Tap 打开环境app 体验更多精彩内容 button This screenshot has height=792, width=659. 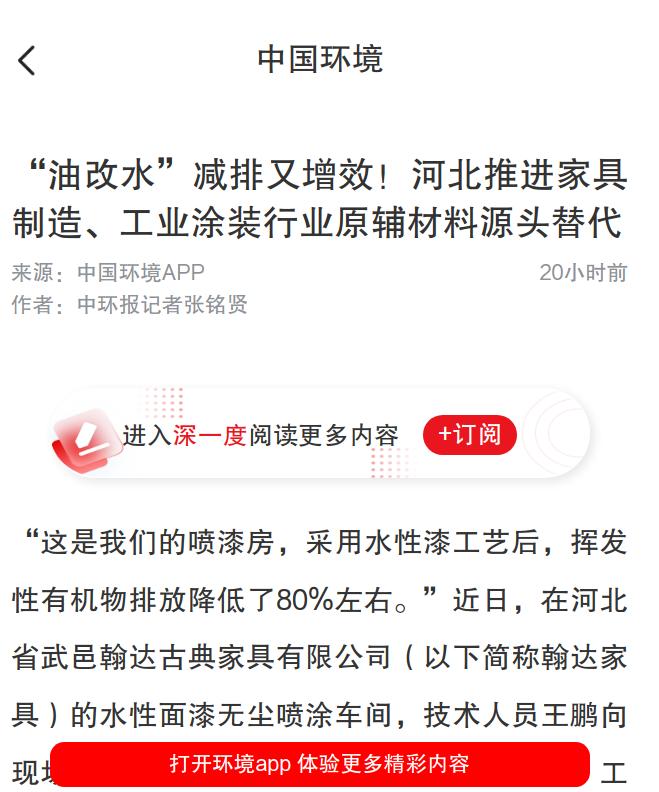point(320,763)
